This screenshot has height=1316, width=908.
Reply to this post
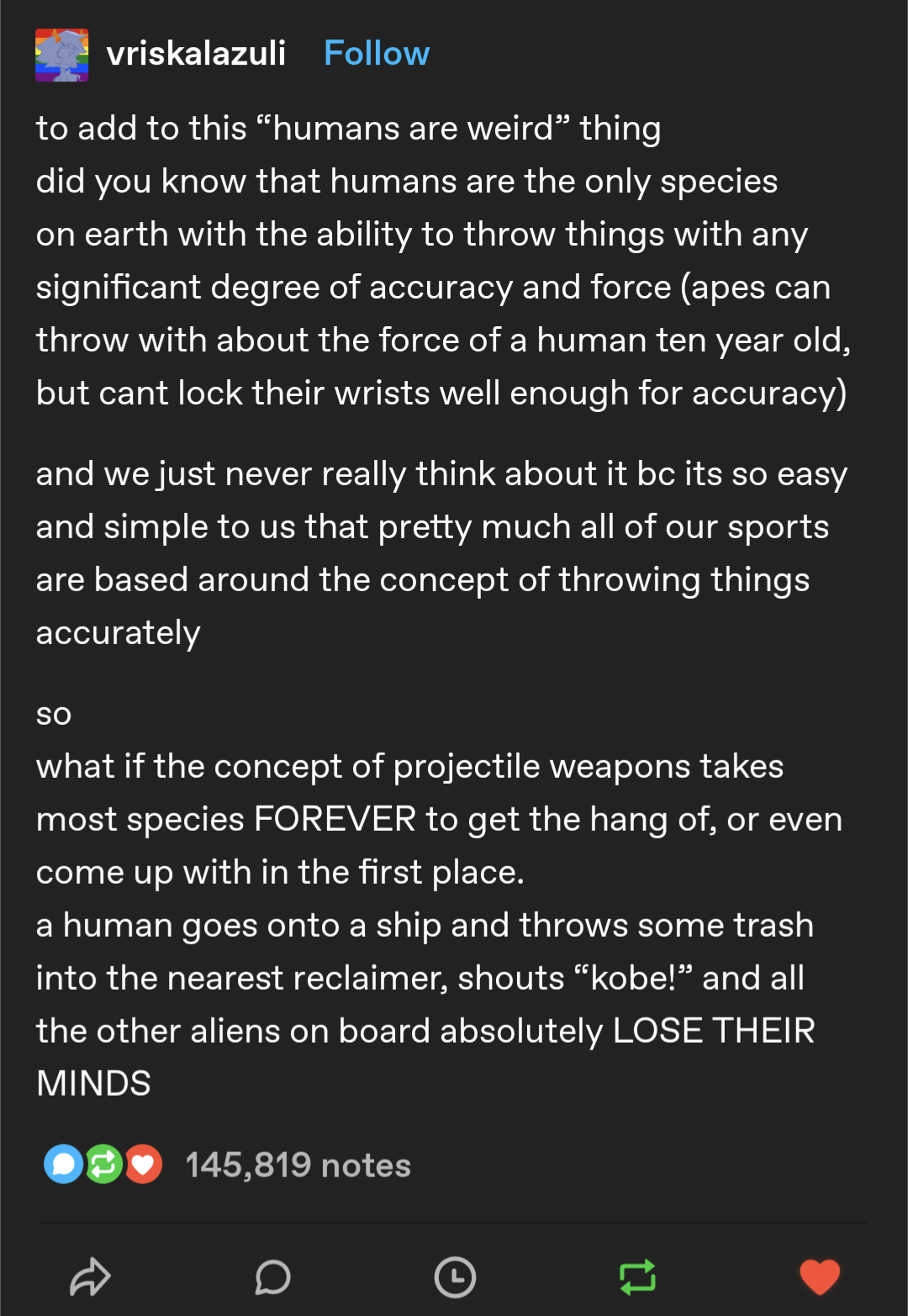272,1276
